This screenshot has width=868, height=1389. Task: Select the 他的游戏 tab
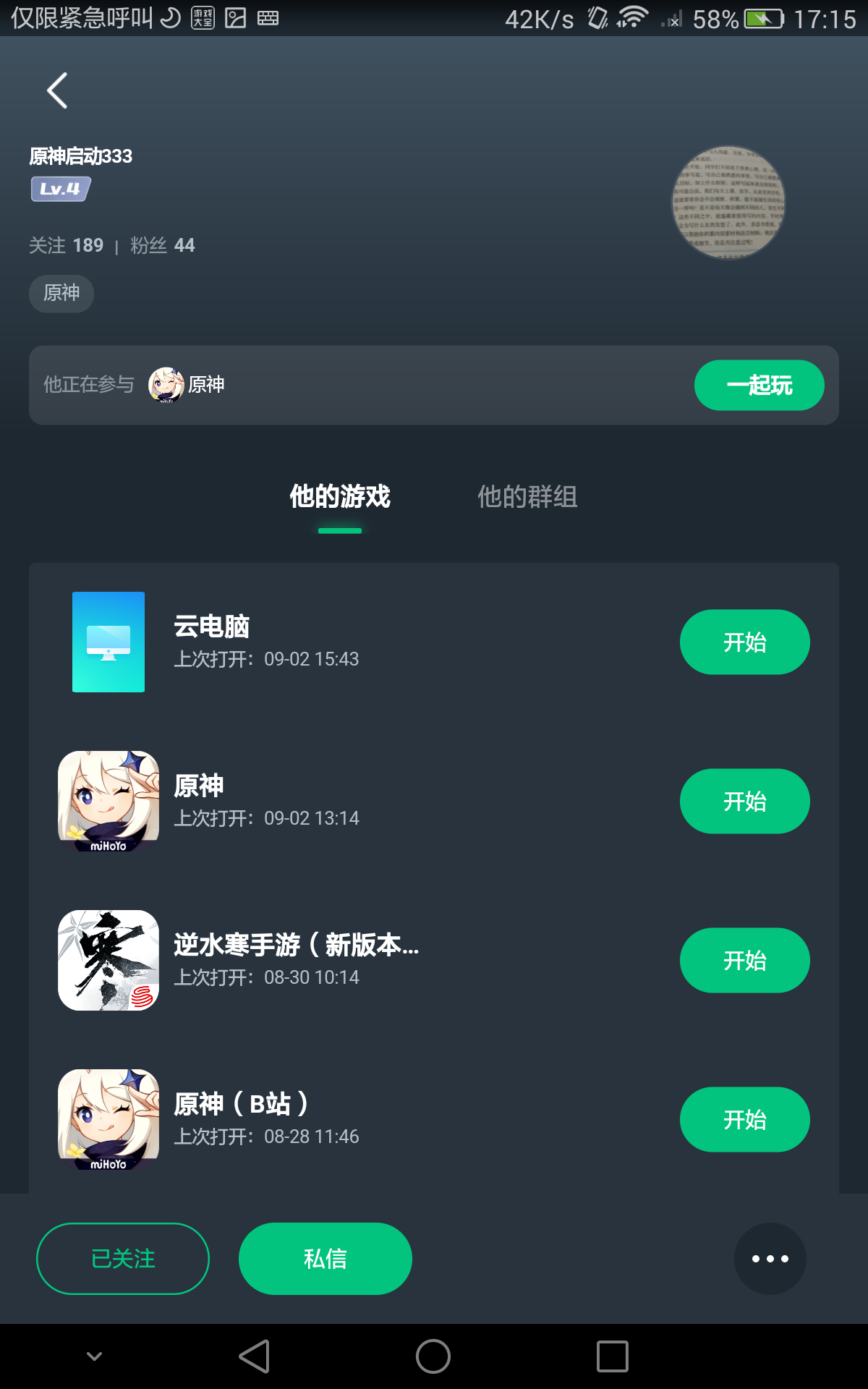pyautogui.click(x=340, y=497)
